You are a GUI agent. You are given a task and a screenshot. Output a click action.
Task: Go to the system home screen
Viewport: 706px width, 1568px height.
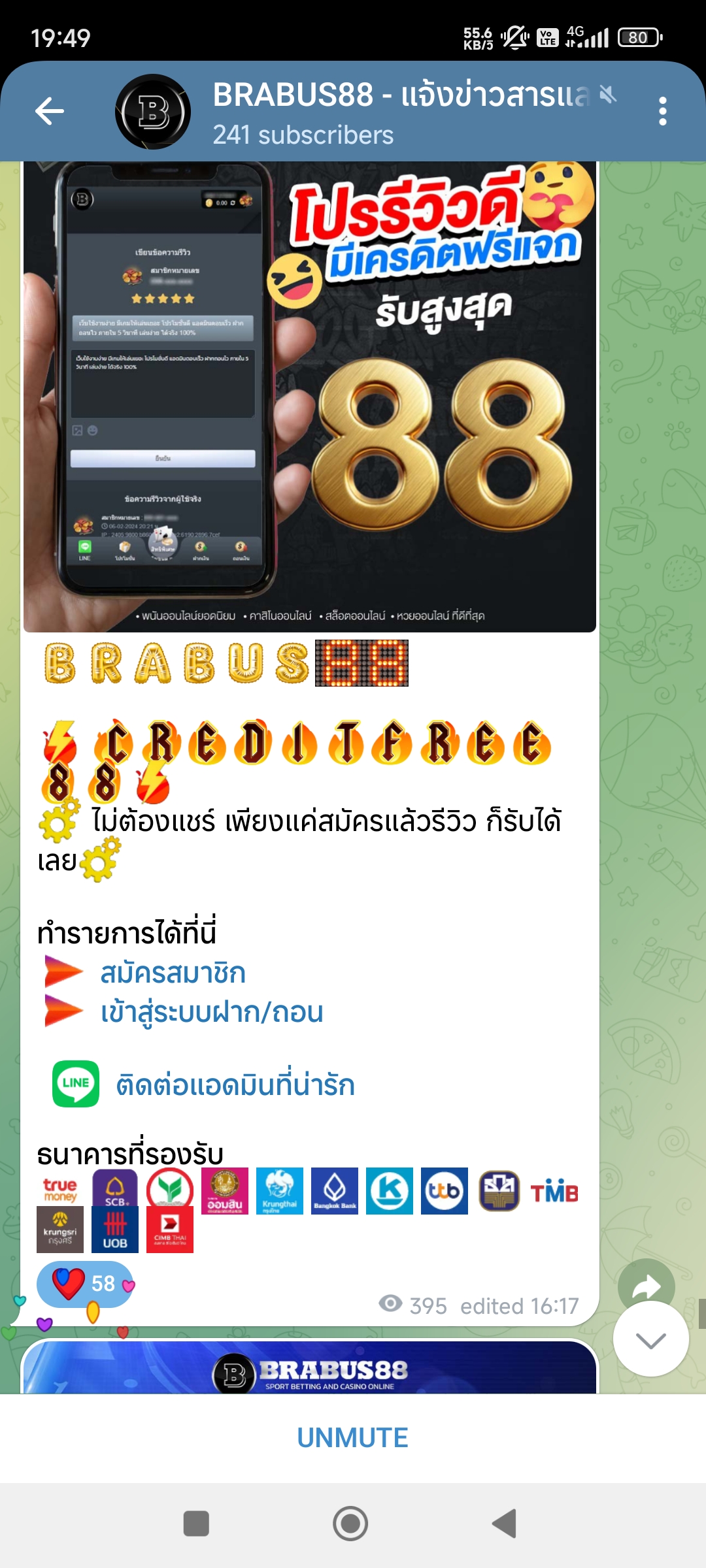350,1524
